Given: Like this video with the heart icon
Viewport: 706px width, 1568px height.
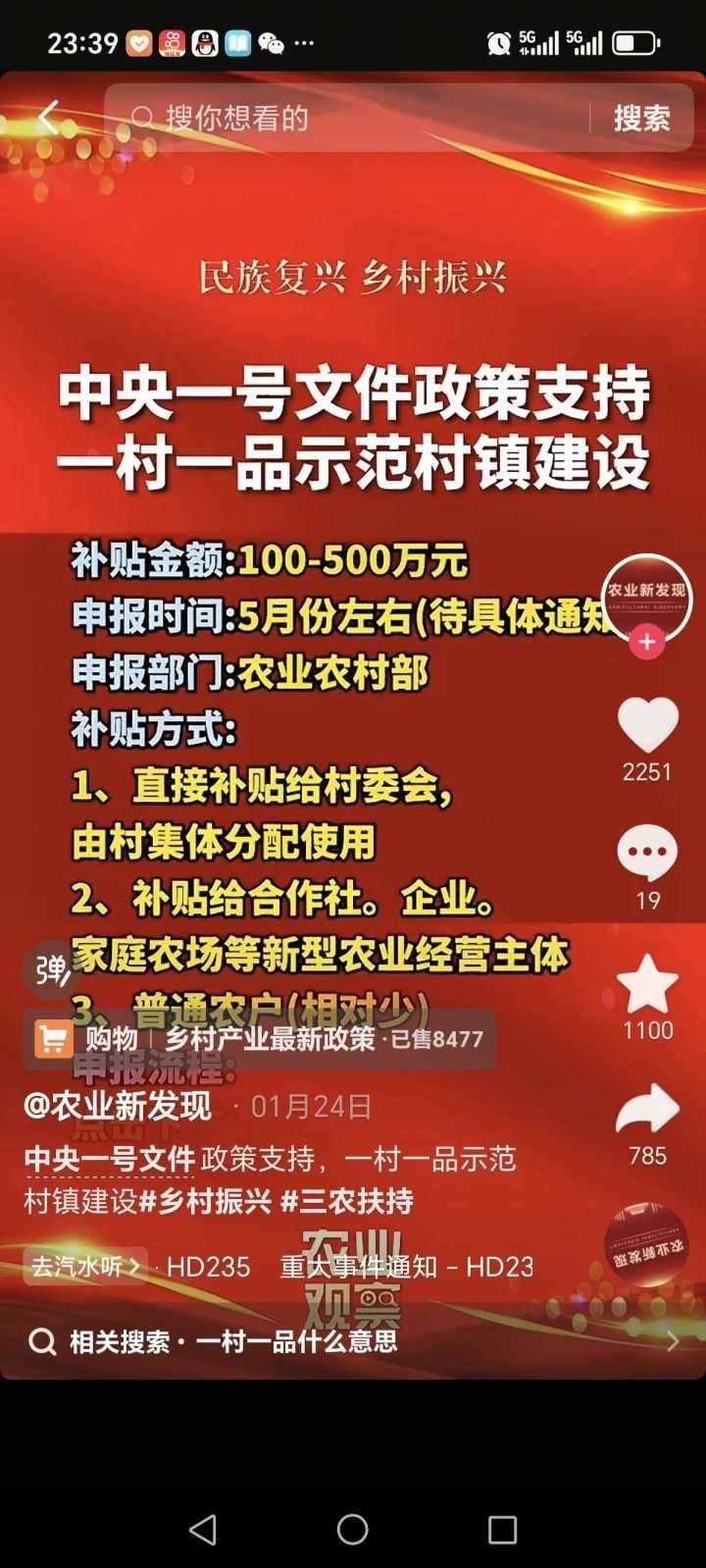Looking at the screenshot, I should point(647,726).
